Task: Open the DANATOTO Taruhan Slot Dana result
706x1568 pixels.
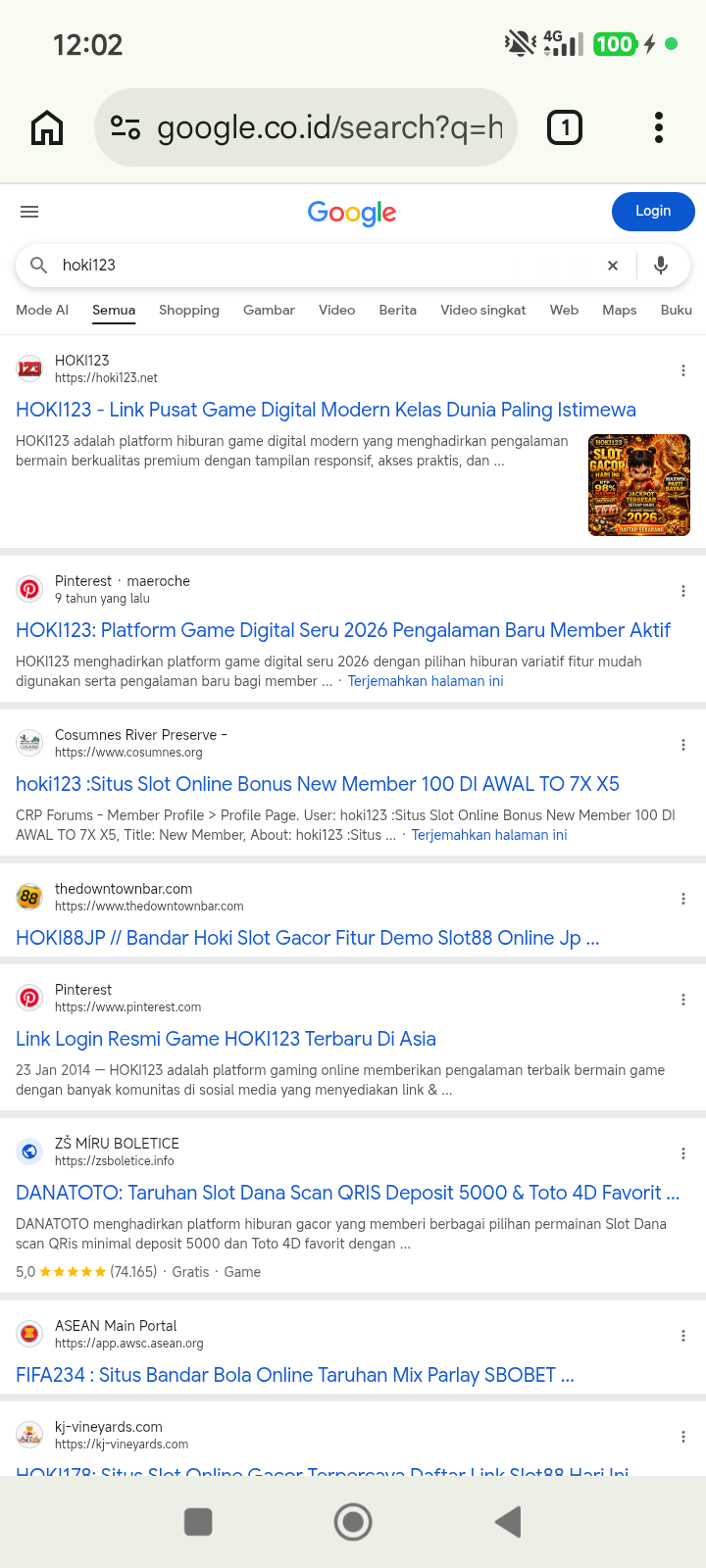Action: point(348,1193)
